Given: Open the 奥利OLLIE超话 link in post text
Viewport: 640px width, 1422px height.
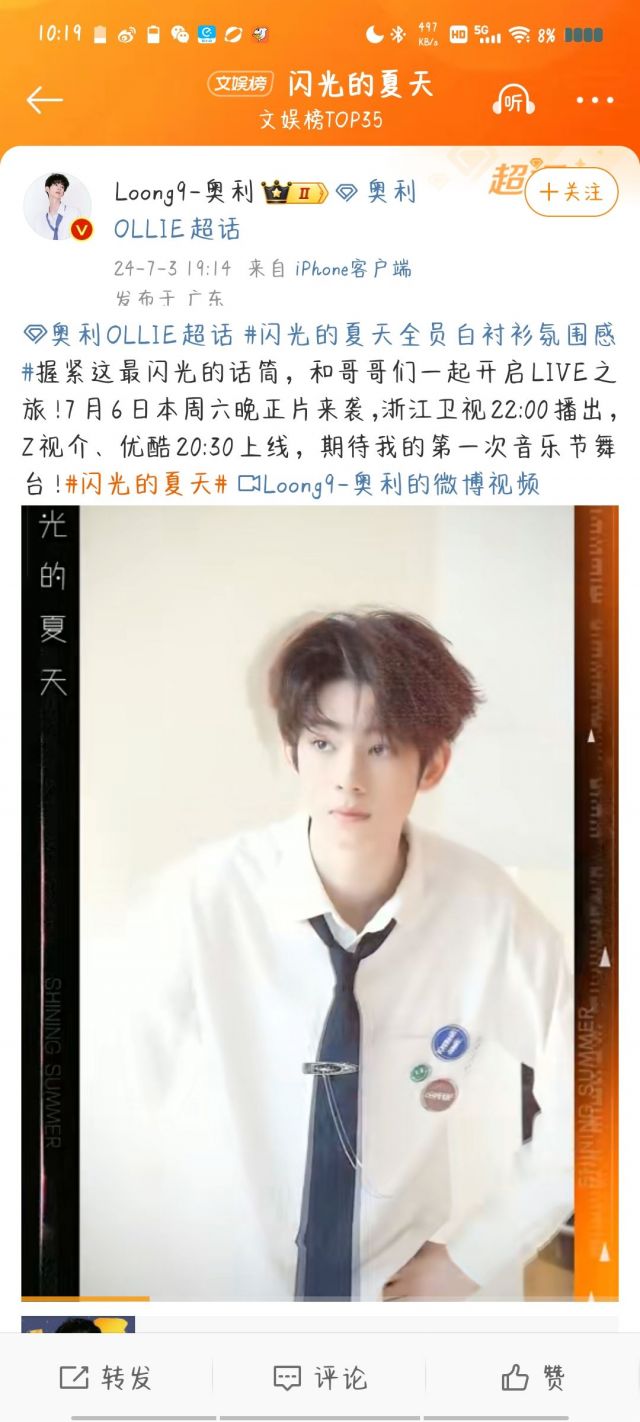Looking at the screenshot, I should click(128, 334).
